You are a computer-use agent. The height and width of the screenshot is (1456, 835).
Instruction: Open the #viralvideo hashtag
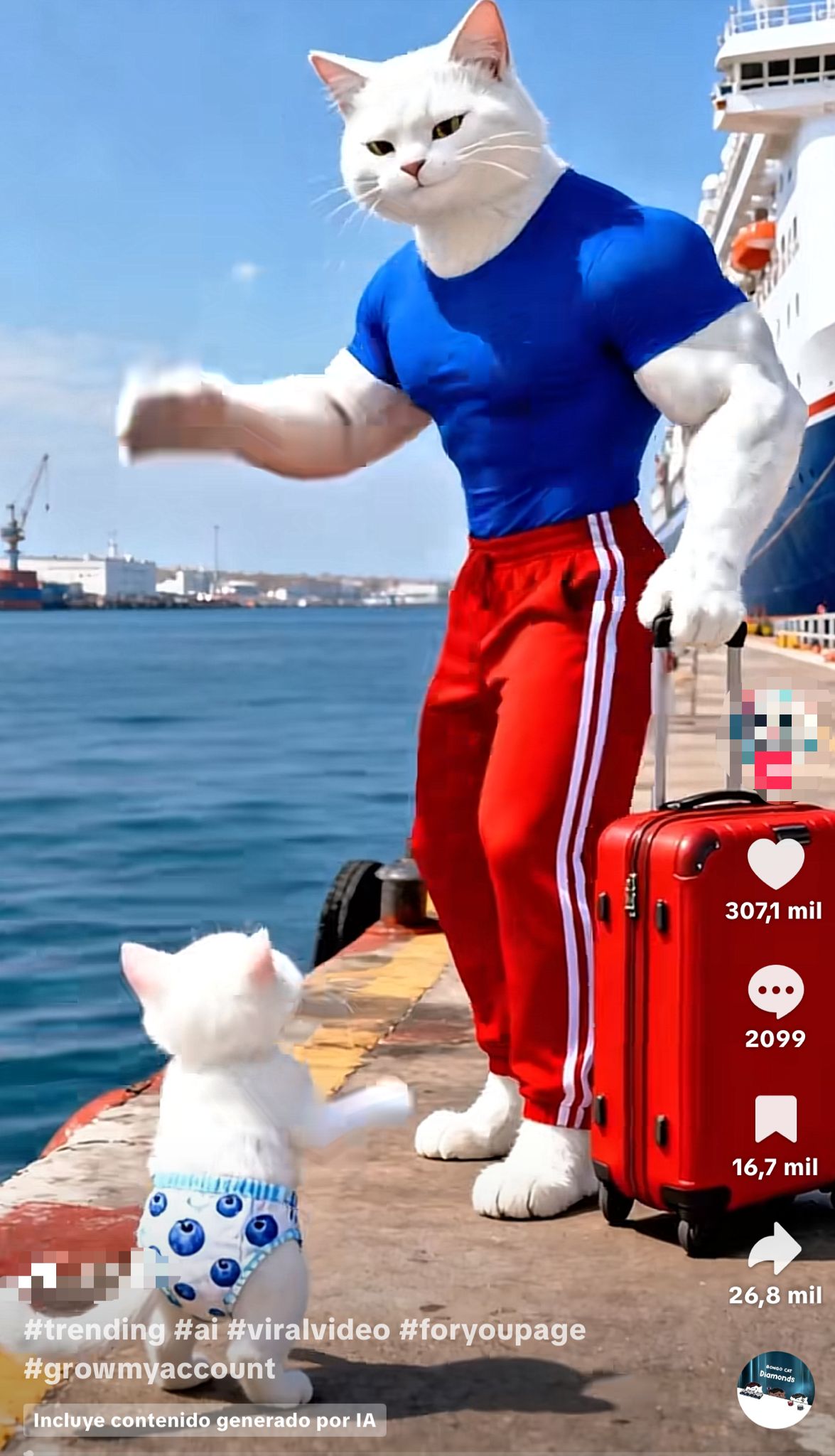coord(308,1329)
